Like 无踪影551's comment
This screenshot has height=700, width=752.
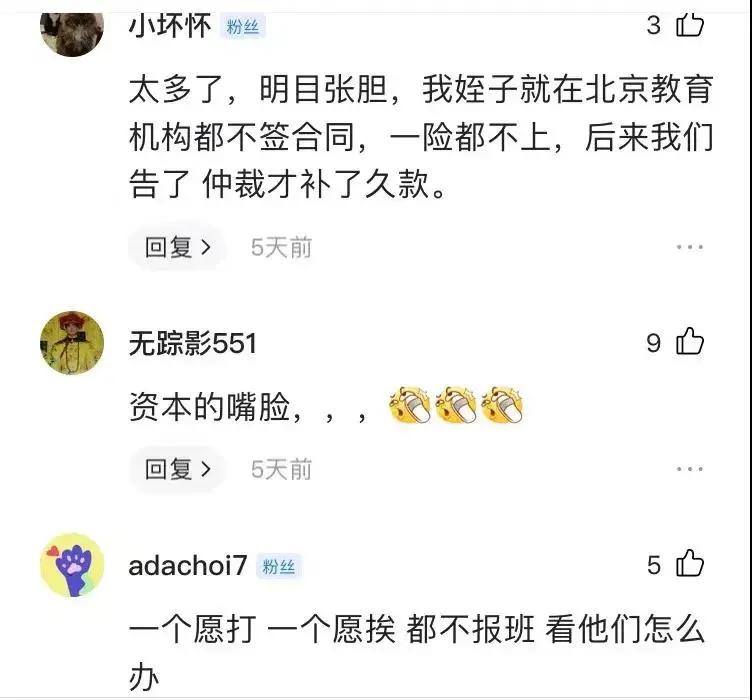tap(690, 343)
